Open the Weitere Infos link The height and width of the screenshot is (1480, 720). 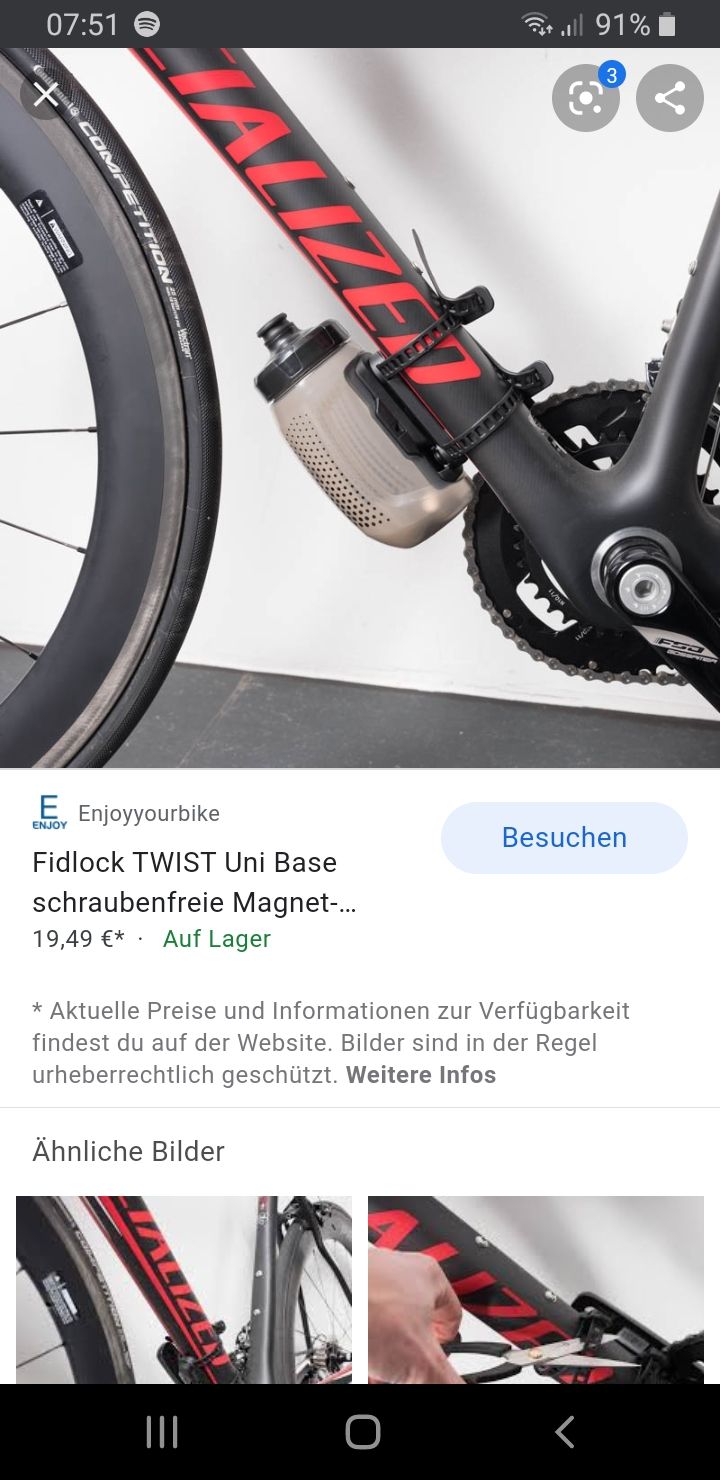(421, 1075)
